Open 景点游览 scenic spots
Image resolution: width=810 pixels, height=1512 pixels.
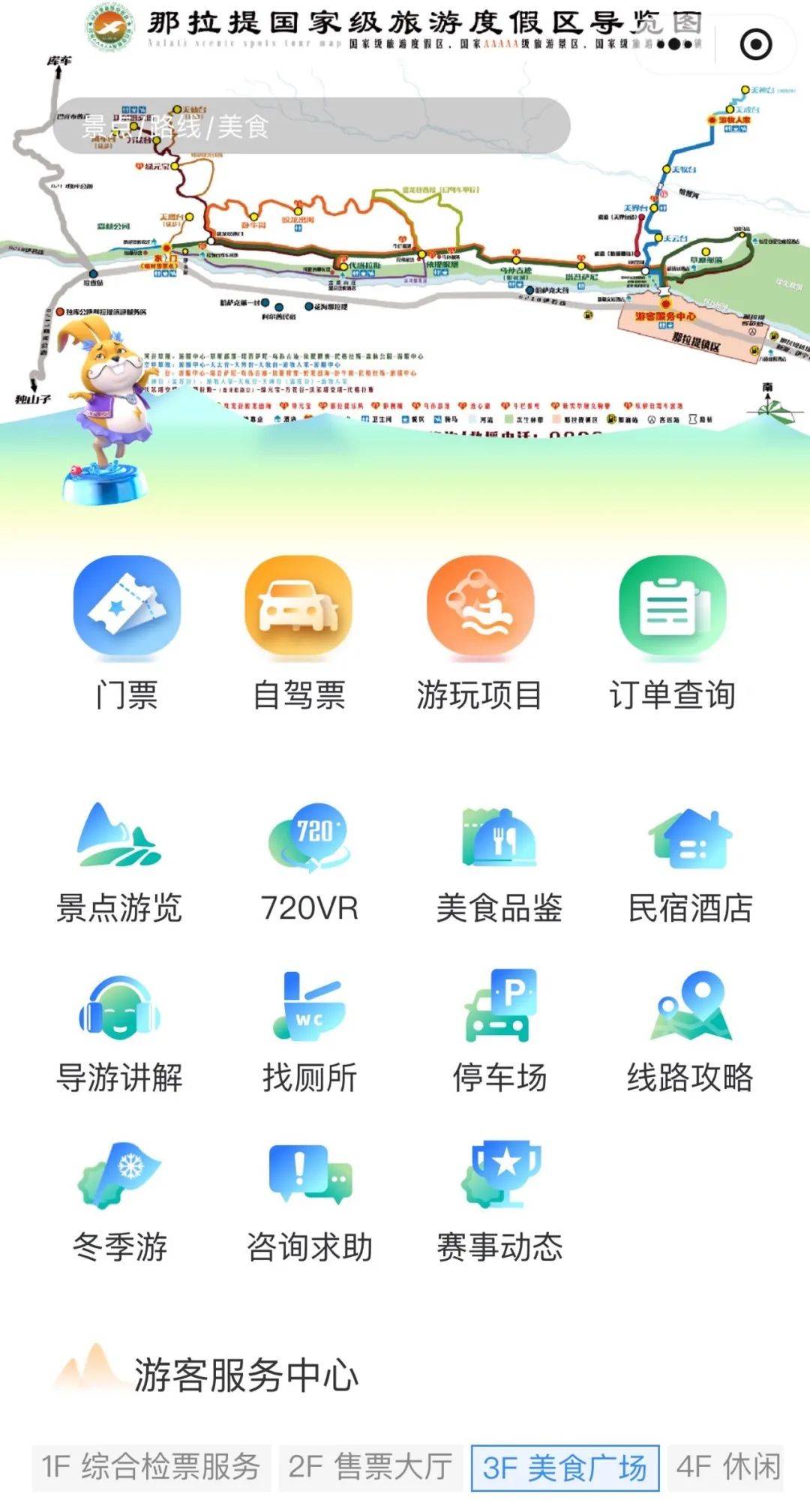click(x=120, y=862)
